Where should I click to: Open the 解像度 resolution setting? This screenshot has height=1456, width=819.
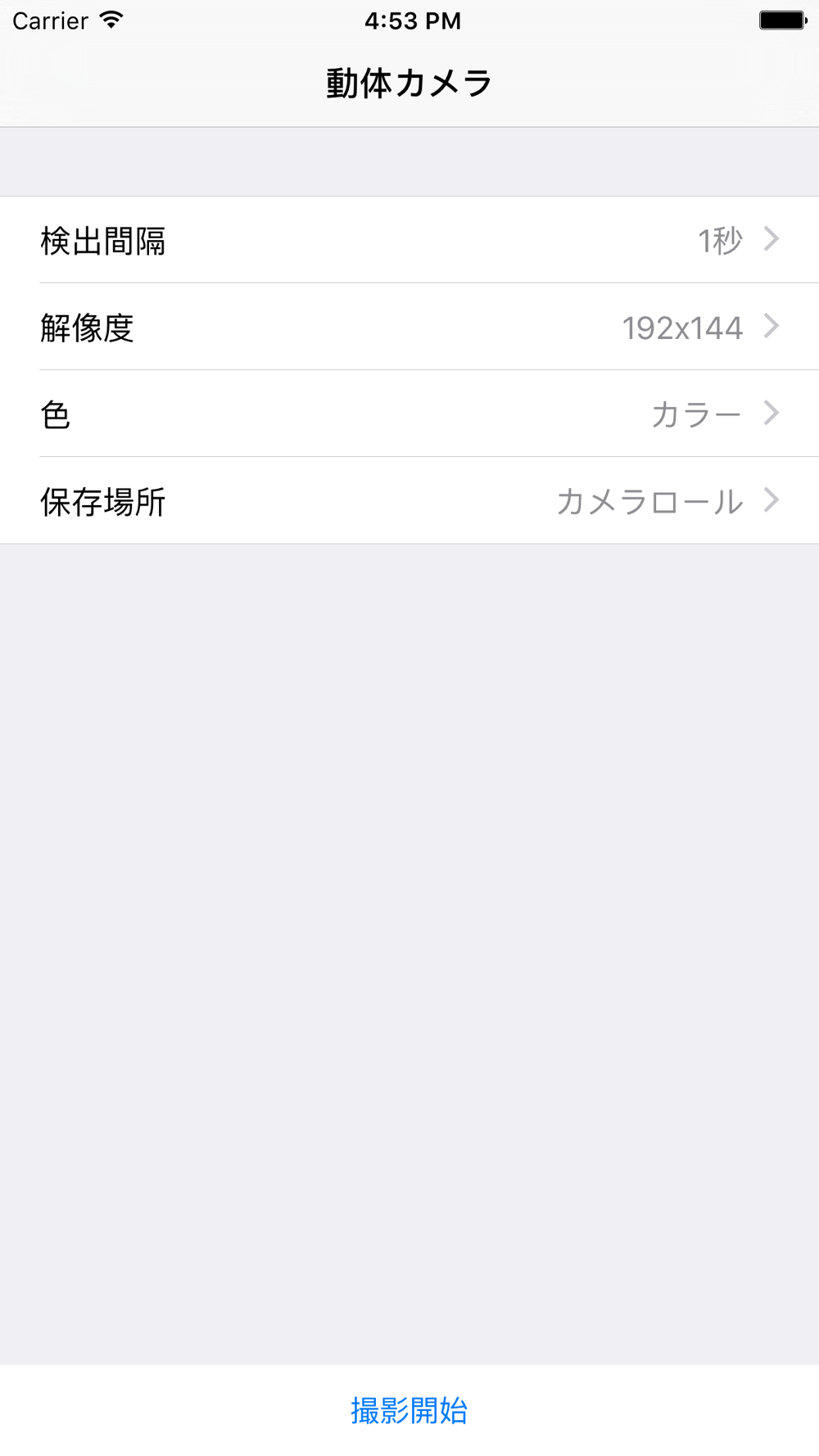409,327
